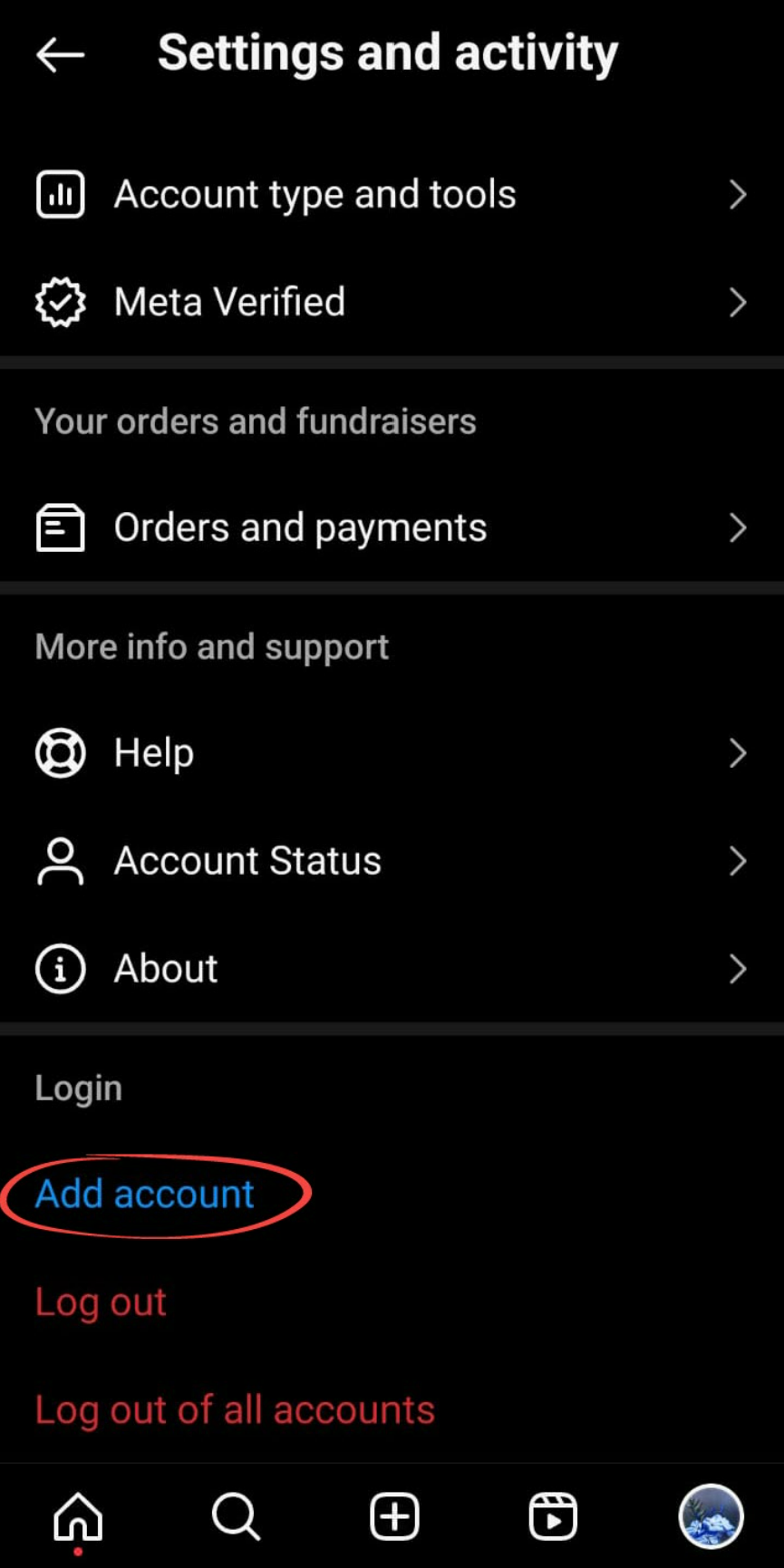
Task: Choose Log out
Action: click(100, 1302)
